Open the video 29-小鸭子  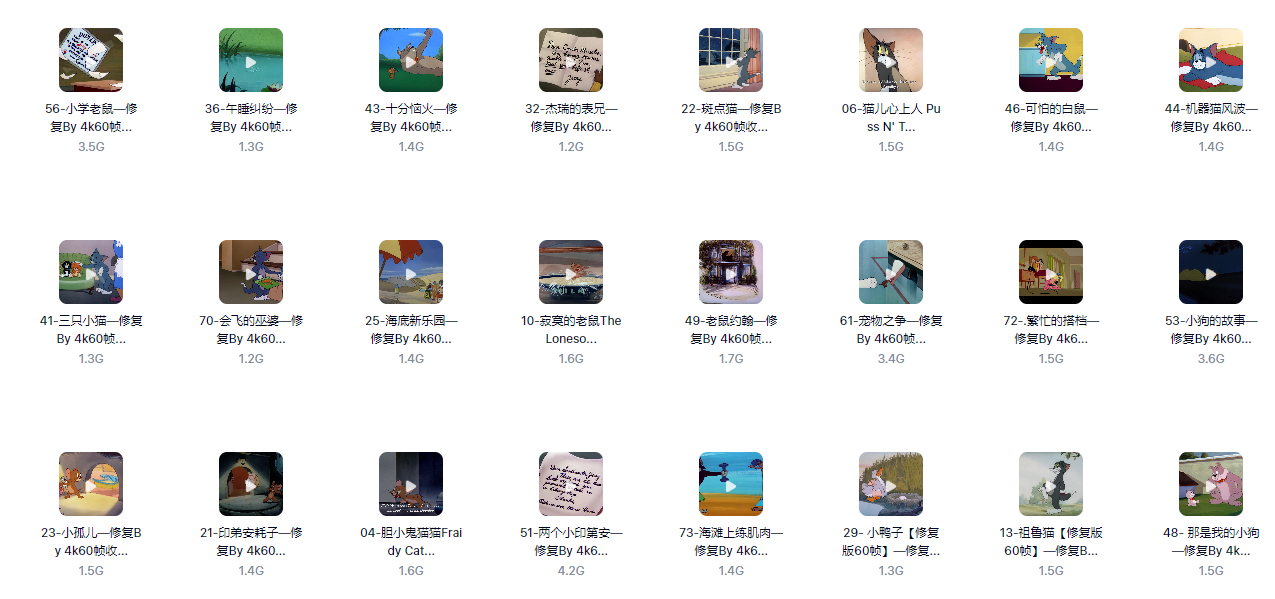coord(891,484)
